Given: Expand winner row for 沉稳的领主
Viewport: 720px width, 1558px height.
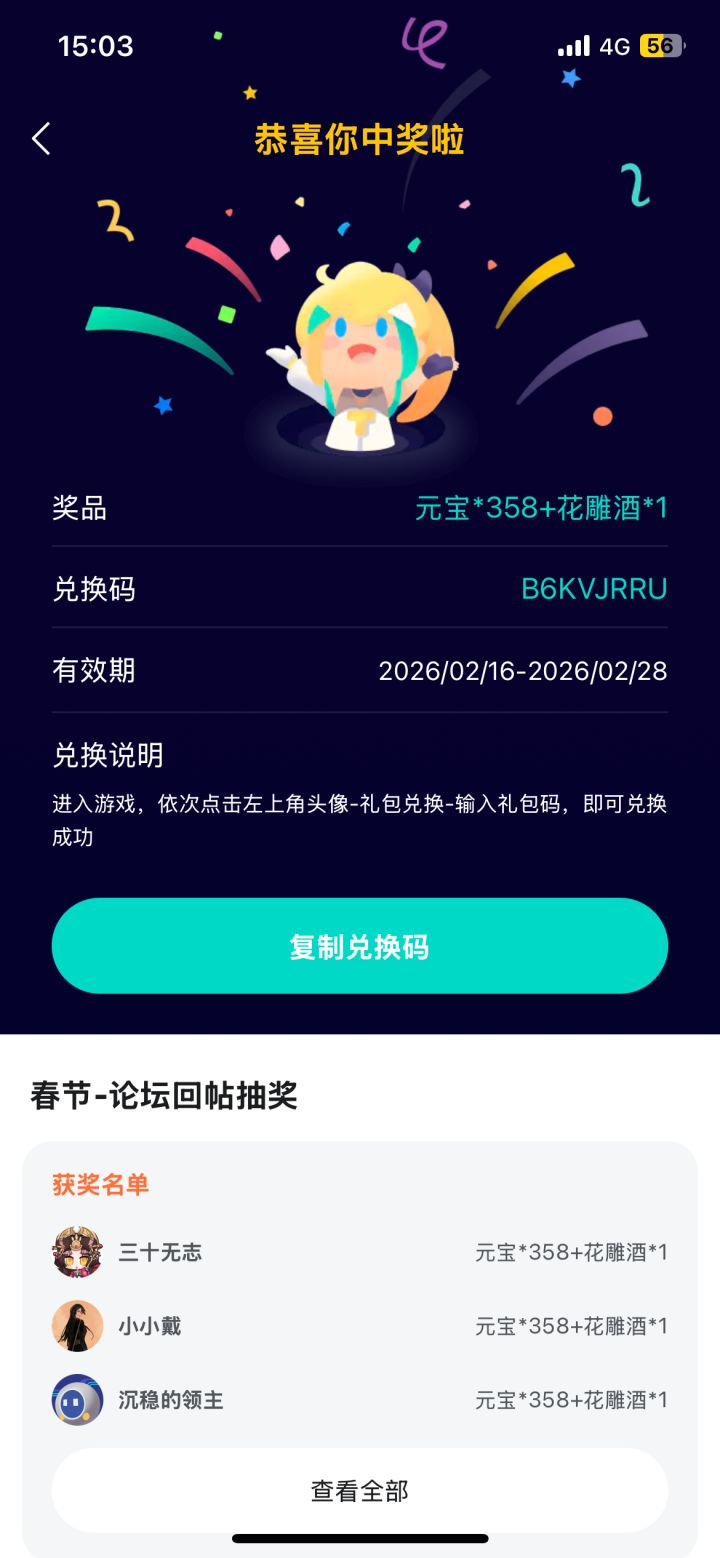Looking at the screenshot, I should [360, 1399].
